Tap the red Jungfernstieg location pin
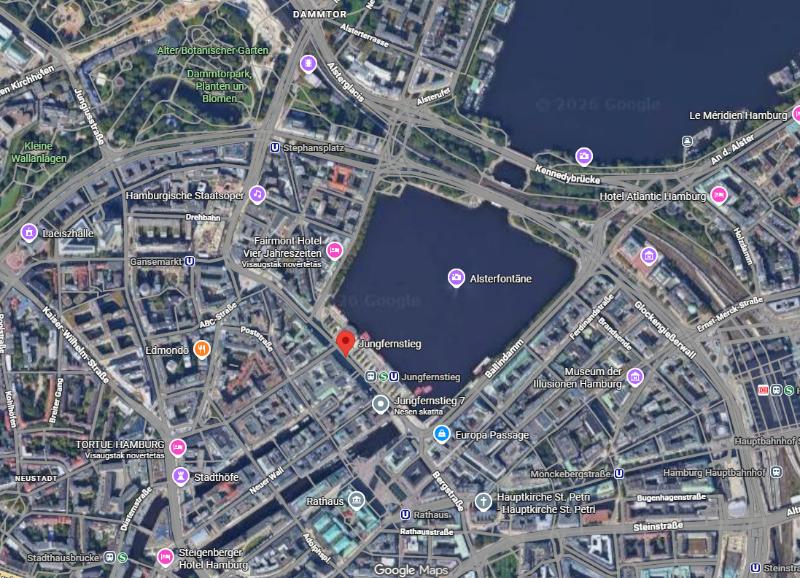Screen dimensions: 800x578 [345, 343]
